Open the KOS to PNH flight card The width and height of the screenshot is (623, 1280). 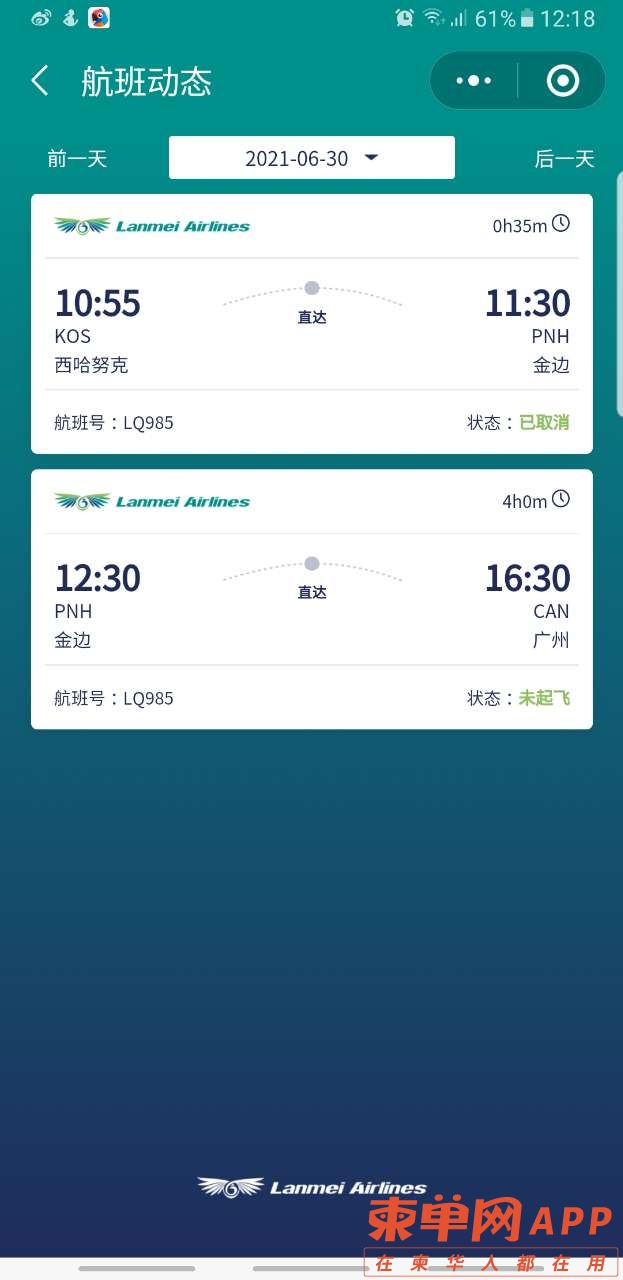pyautogui.click(x=311, y=324)
